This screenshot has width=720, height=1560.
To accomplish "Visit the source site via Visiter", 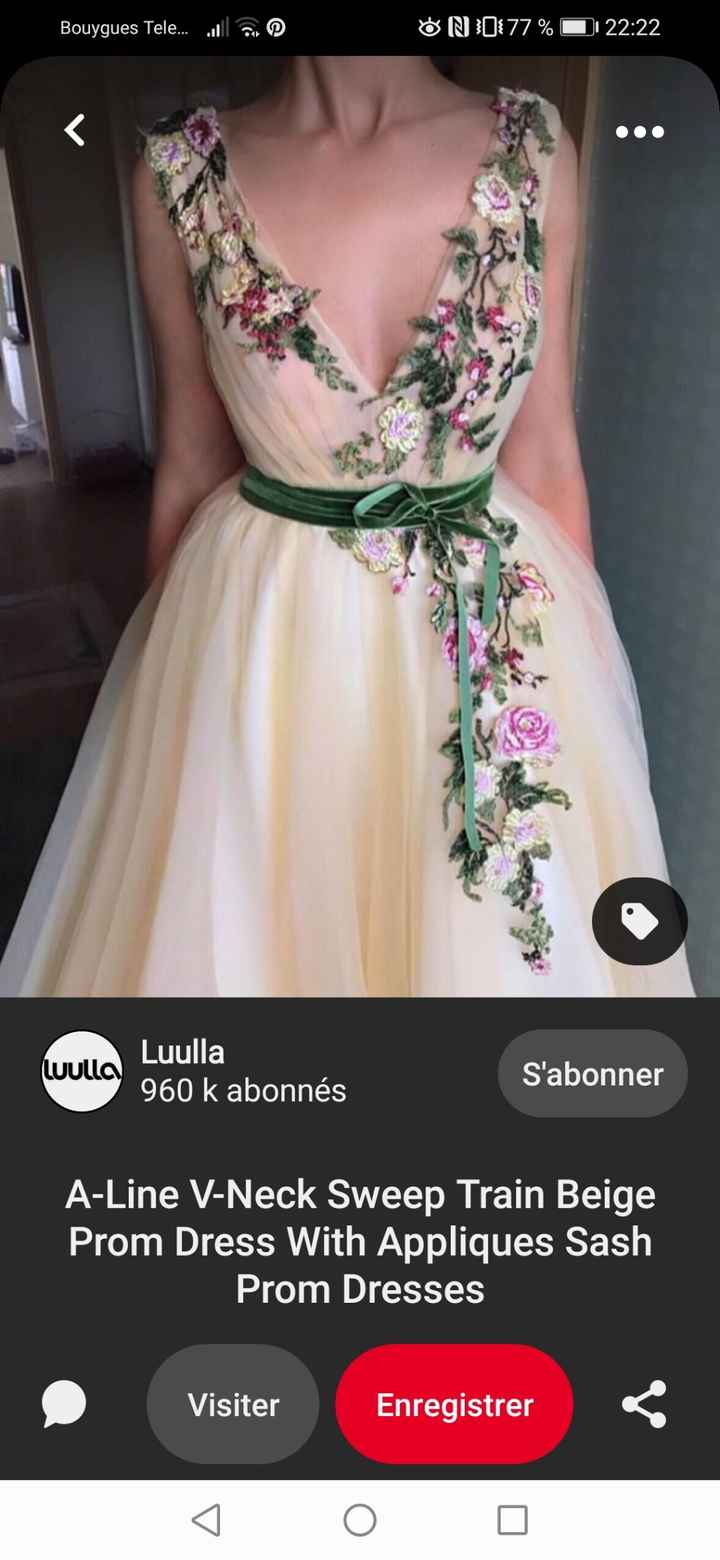I will [232, 1404].
